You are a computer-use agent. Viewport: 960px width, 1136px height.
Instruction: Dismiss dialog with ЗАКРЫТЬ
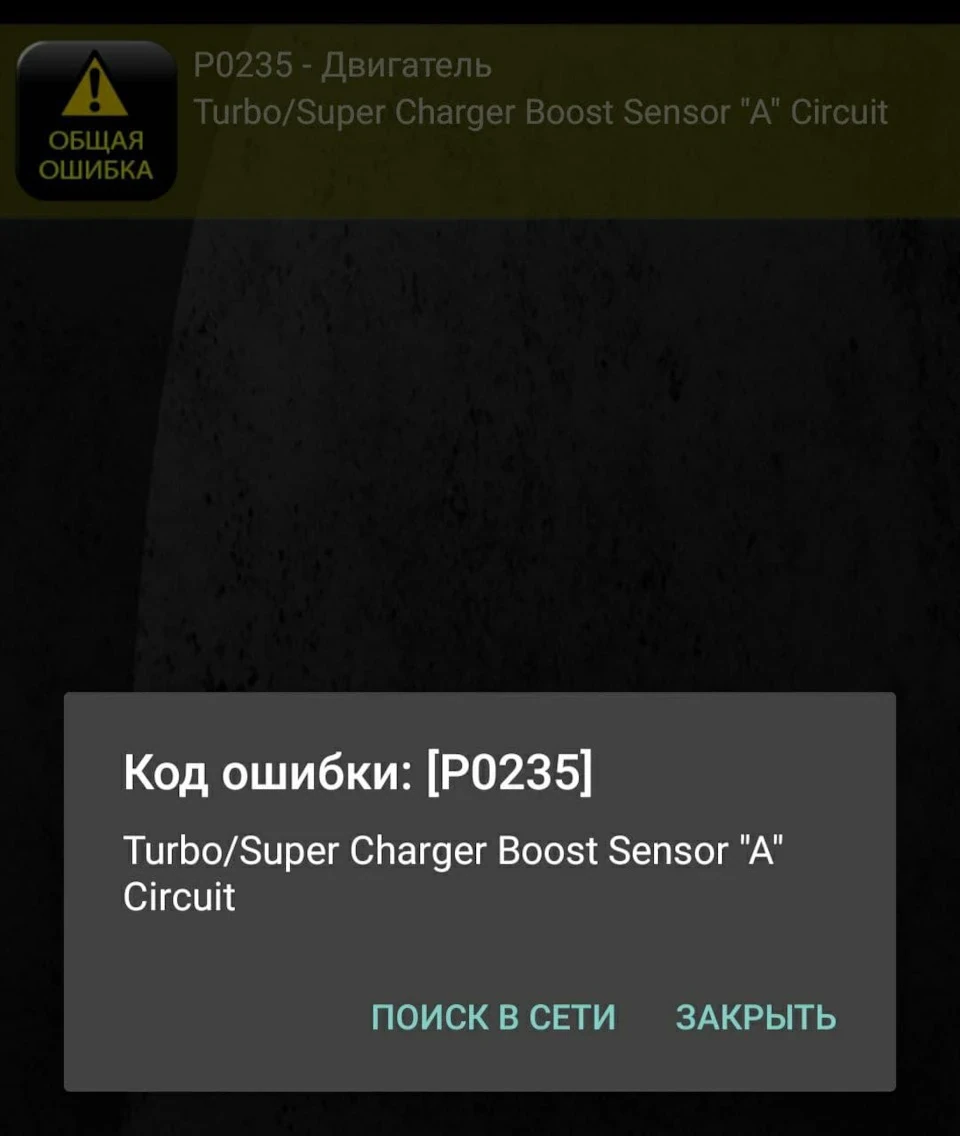[756, 1016]
